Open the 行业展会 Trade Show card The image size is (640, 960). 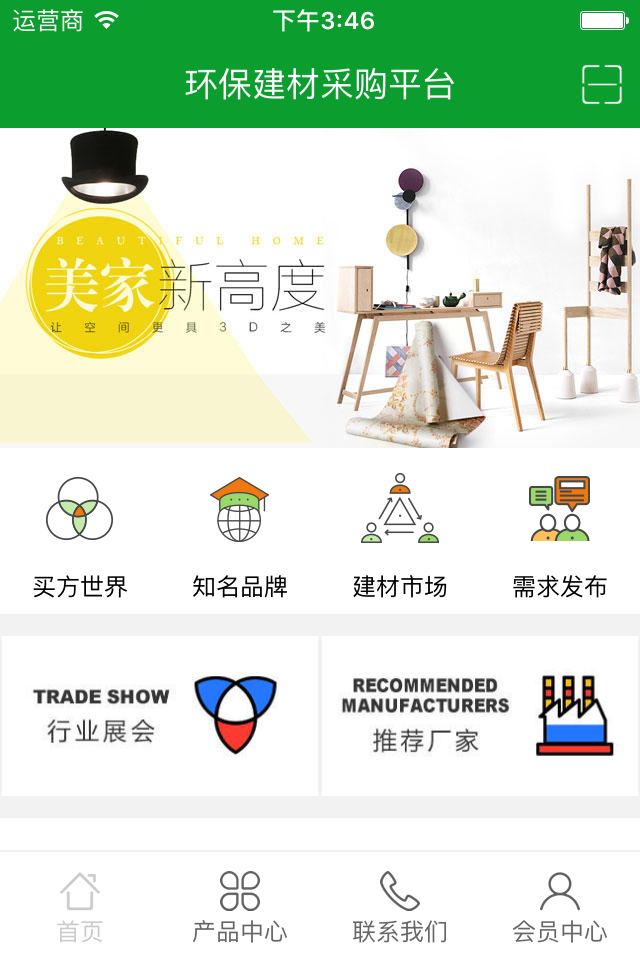pos(160,716)
